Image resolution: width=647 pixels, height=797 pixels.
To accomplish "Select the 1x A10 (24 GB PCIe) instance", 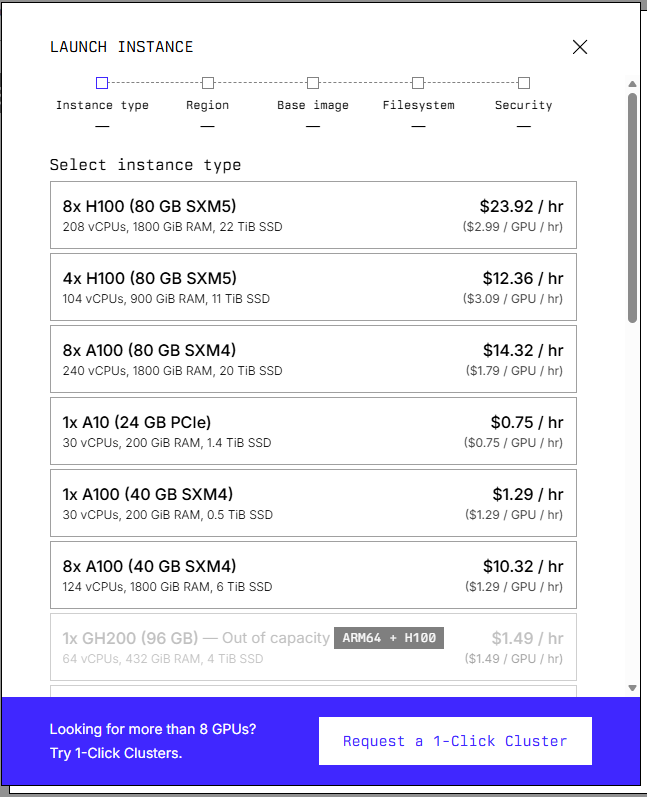I will (x=313, y=431).
